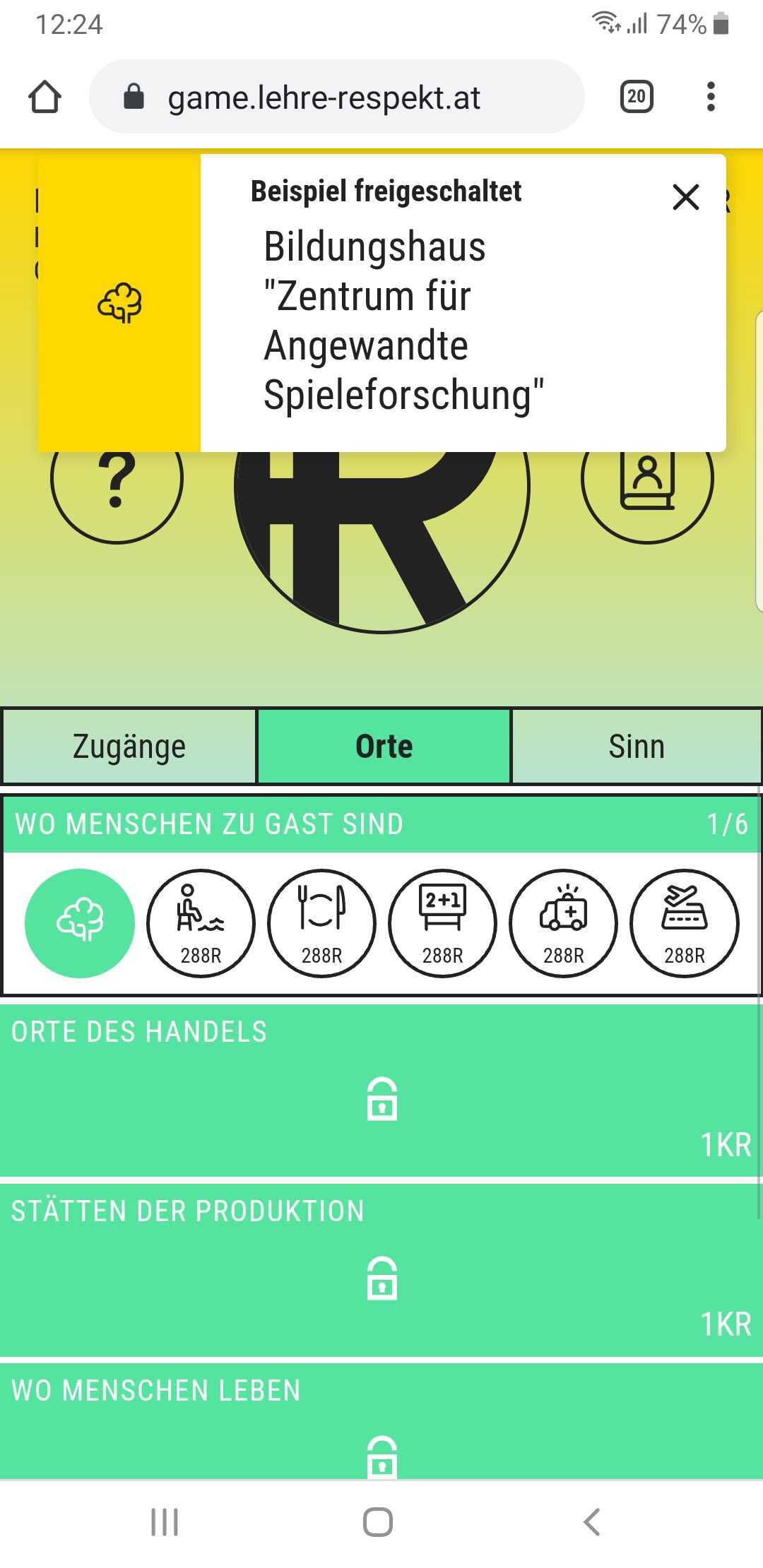Buy the airport check-in item for 288R
Screen dimensions: 763x1568
[x=684, y=923]
